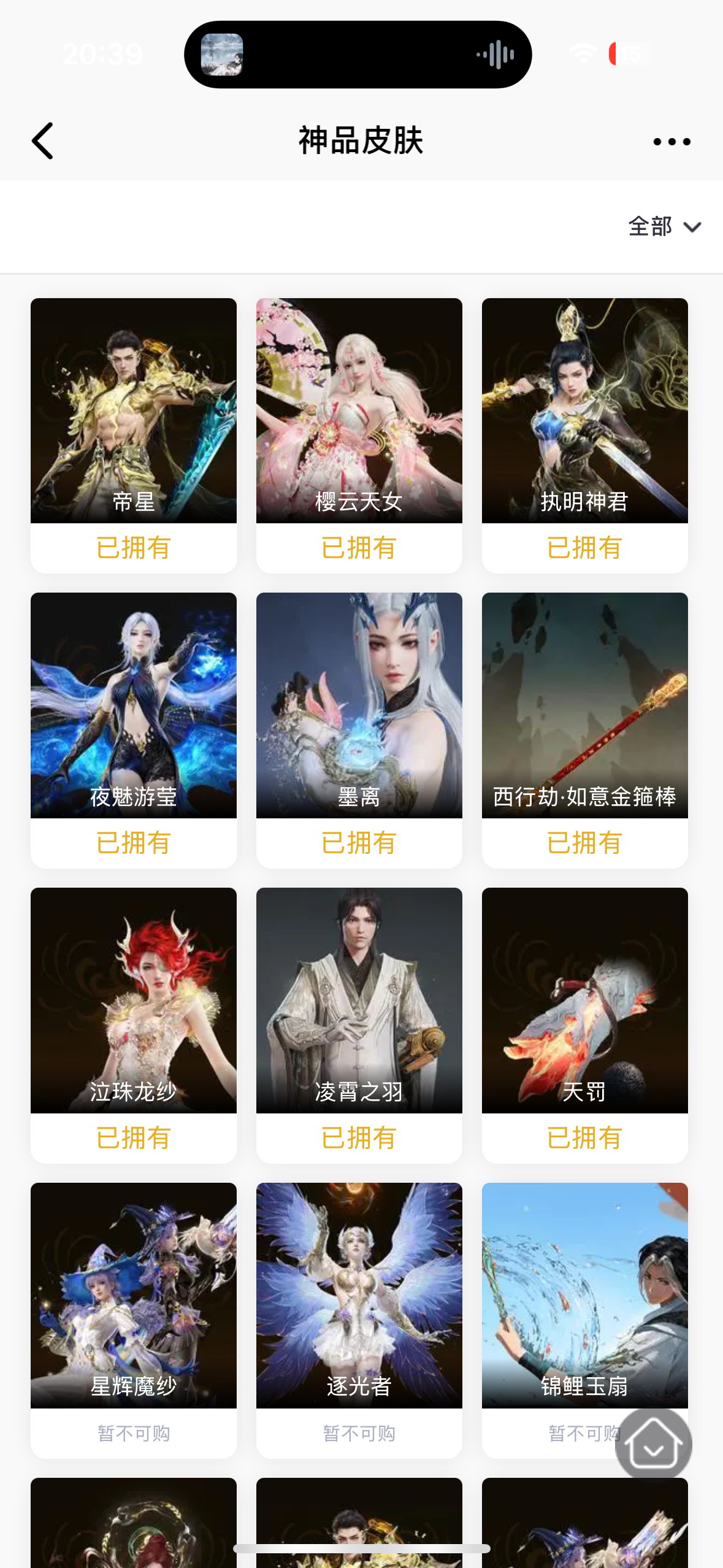Image resolution: width=723 pixels, height=1568 pixels.
Task: View the 天罚 skin card
Action: pos(584,1000)
